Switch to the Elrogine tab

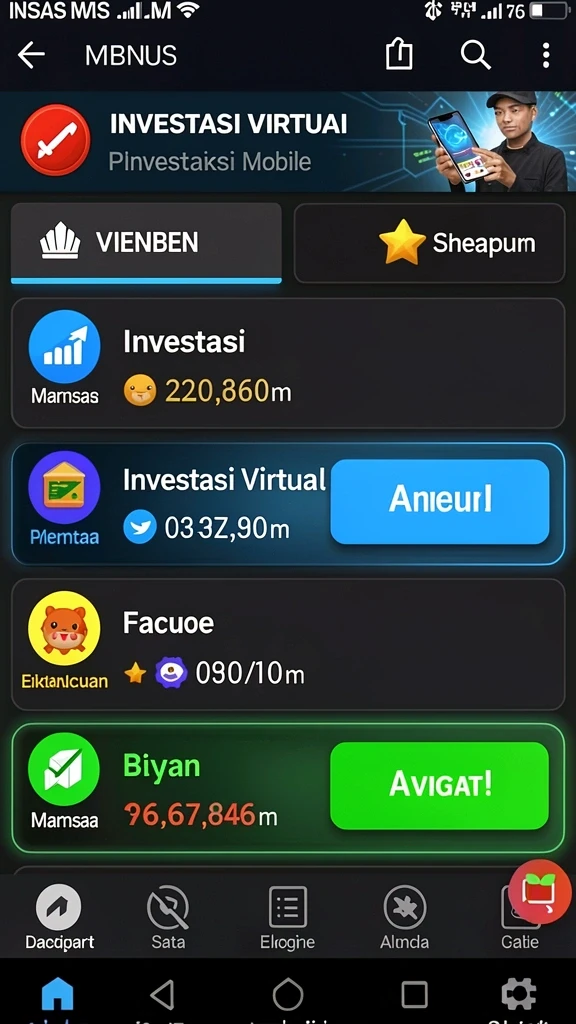pyautogui.click(x=287, y=919)
